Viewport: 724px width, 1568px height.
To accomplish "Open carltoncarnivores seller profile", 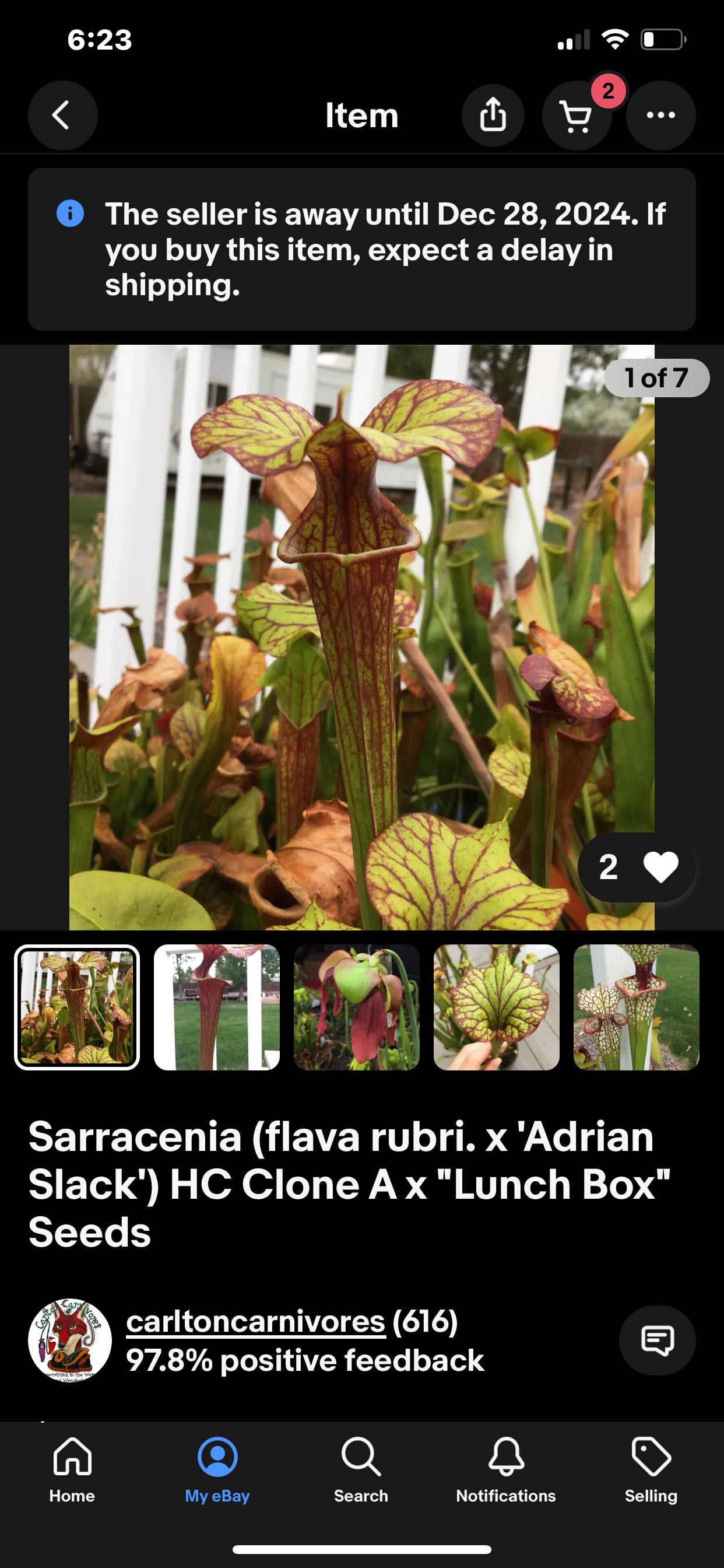I will [255, 1321].
